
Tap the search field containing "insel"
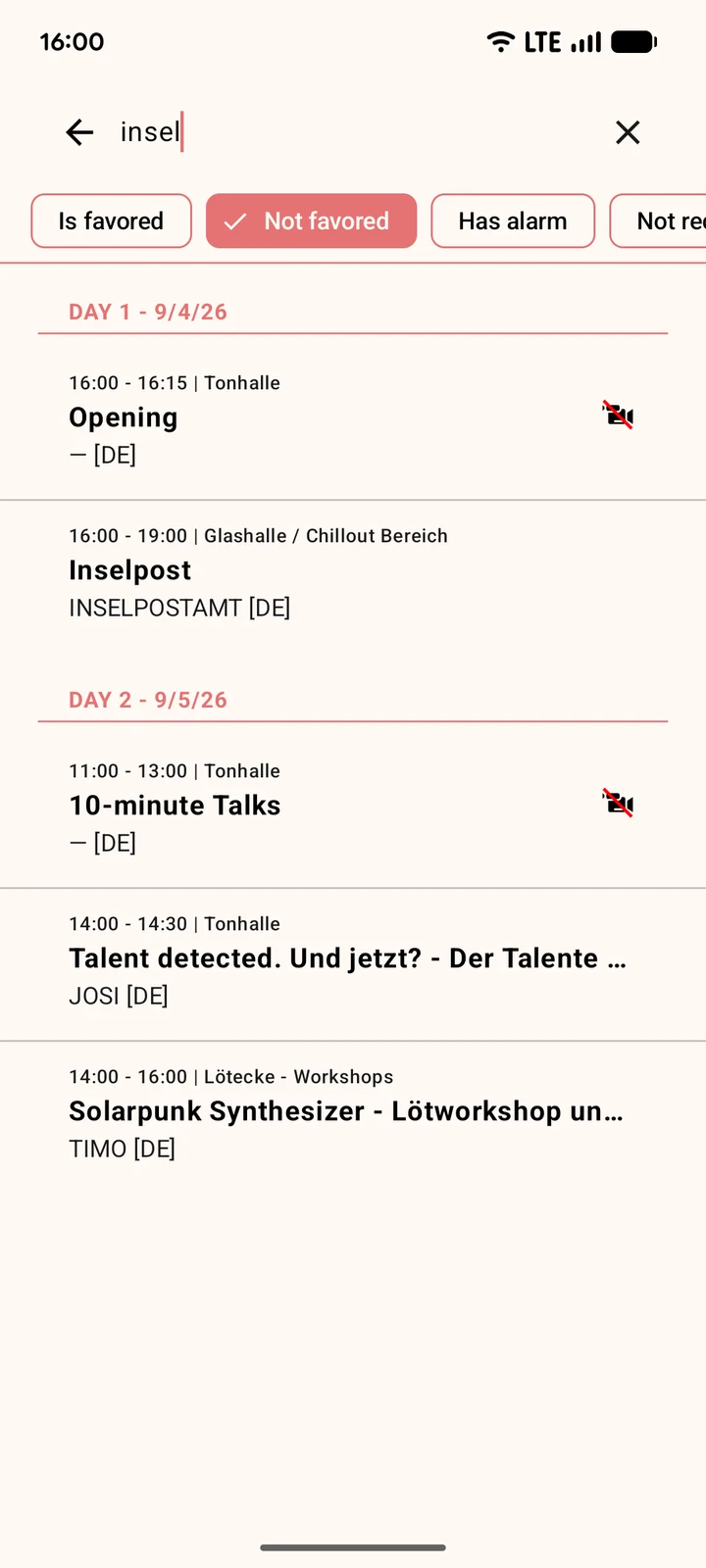(353, 132)
